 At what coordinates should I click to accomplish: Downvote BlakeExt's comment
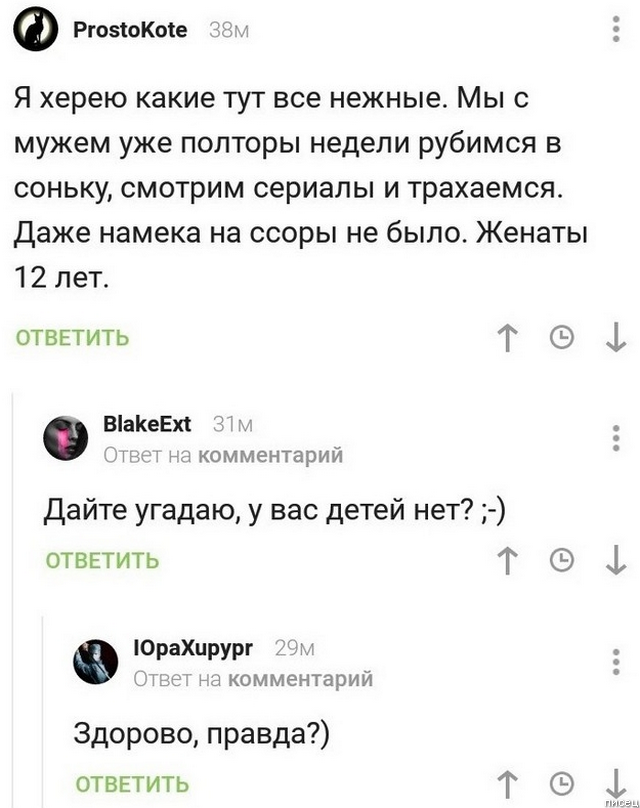point(615,560)
